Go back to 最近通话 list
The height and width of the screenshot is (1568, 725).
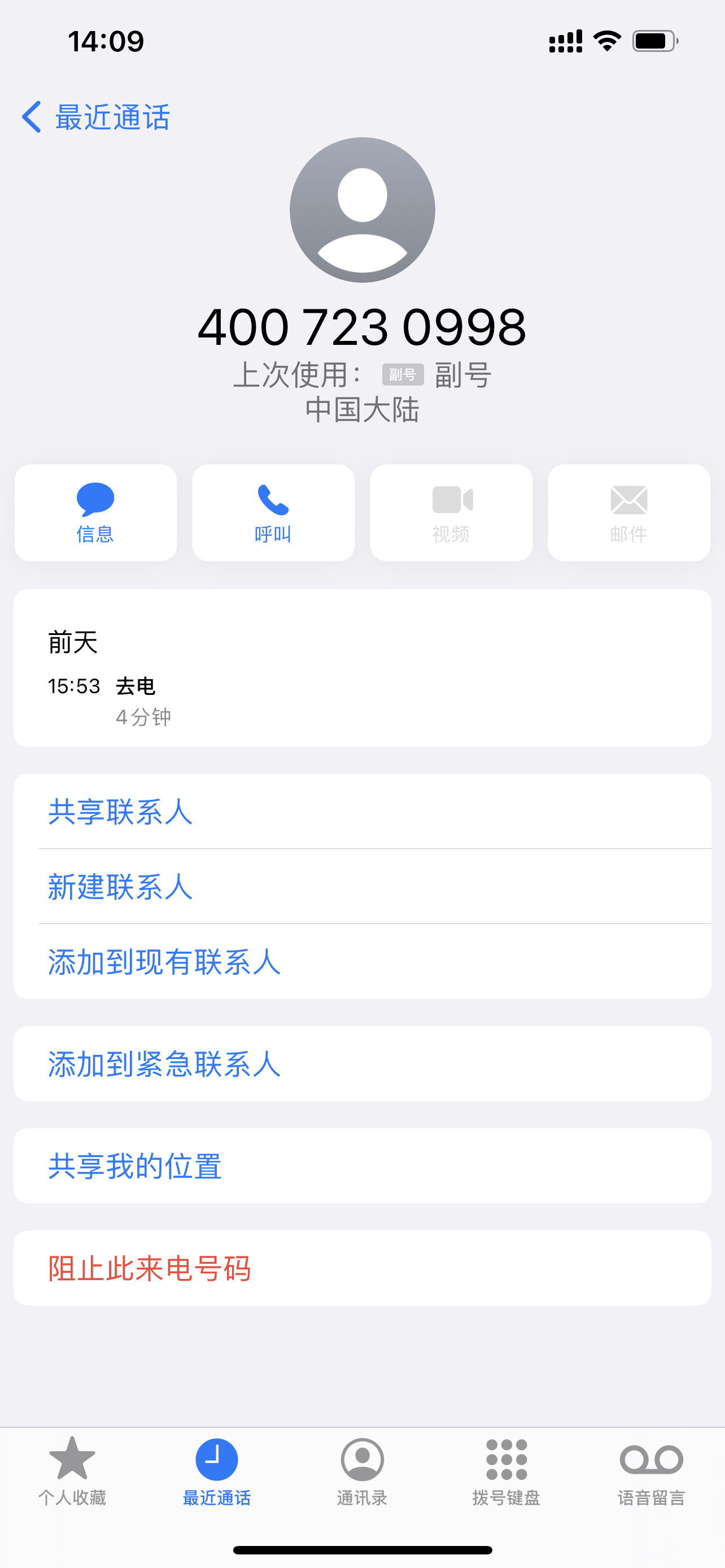[x=96, y=117]
